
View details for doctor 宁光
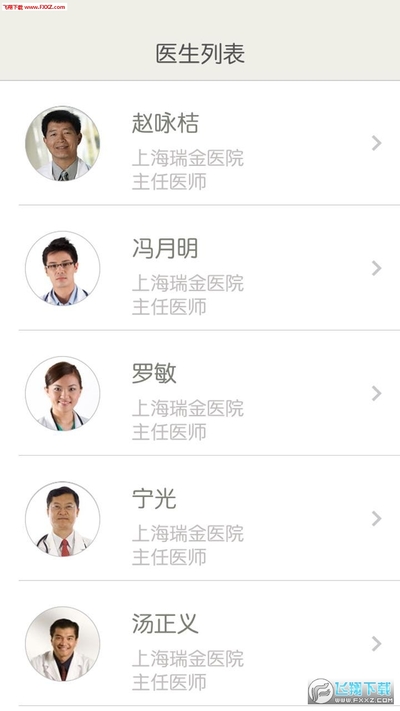(200, 518)
